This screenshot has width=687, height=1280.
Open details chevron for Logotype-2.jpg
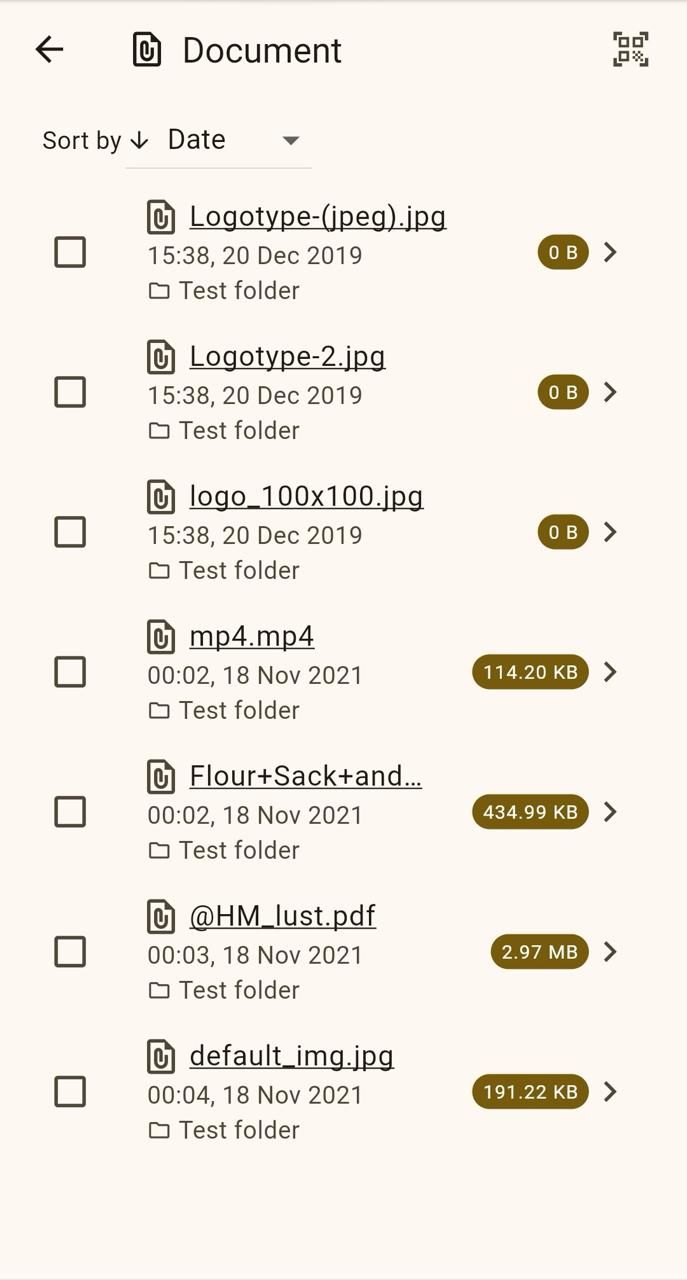[x=610, y=392]
